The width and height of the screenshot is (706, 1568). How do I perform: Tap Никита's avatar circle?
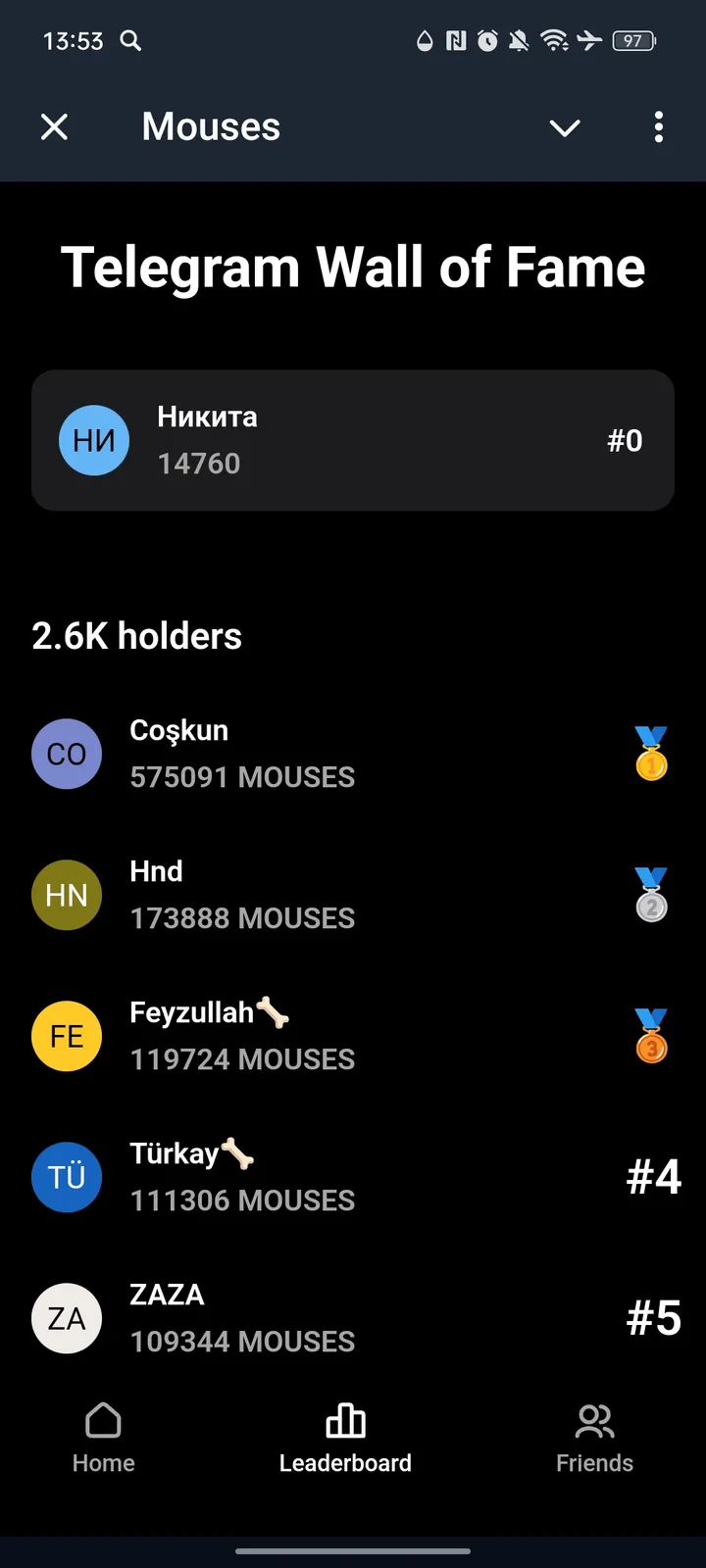click(94, 440)
